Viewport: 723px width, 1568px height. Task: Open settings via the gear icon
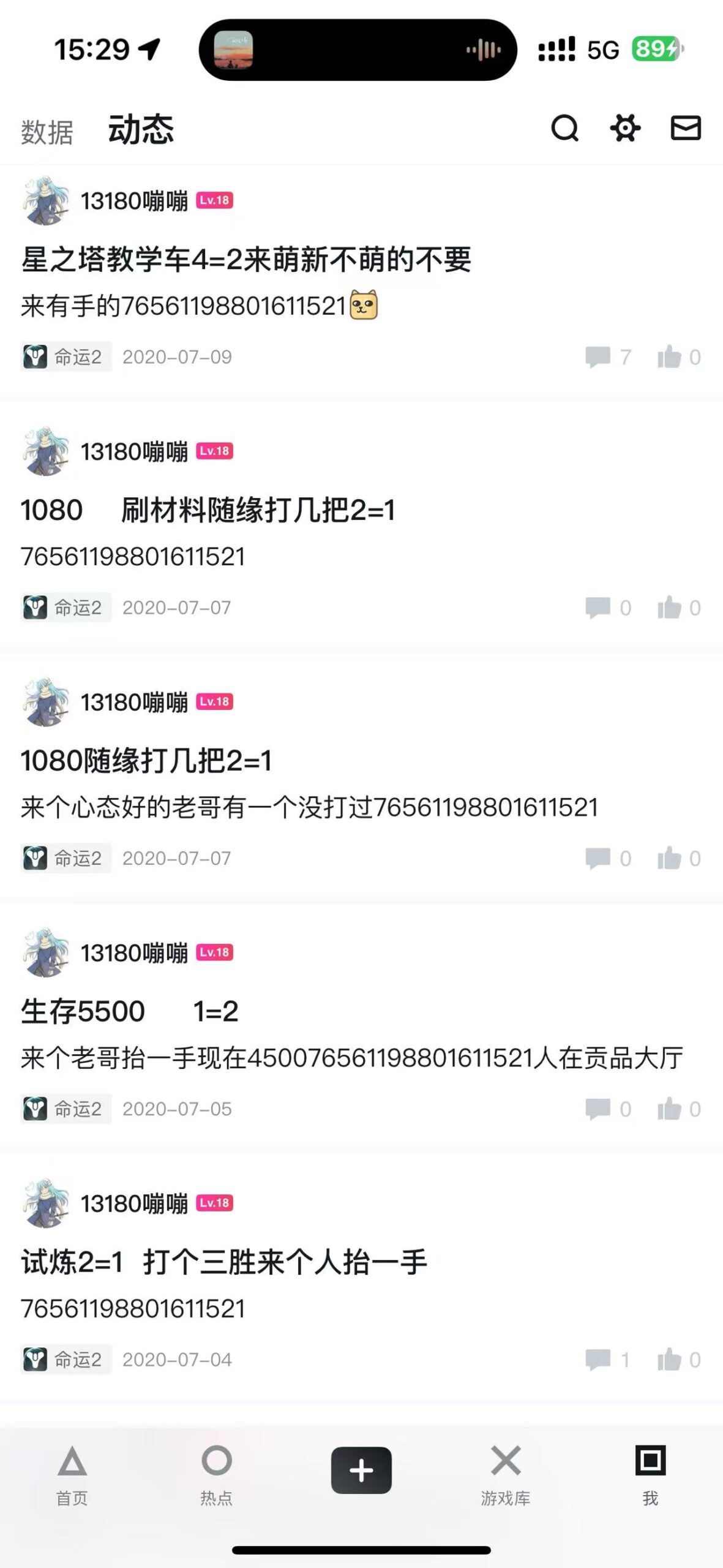pos(625,129)
